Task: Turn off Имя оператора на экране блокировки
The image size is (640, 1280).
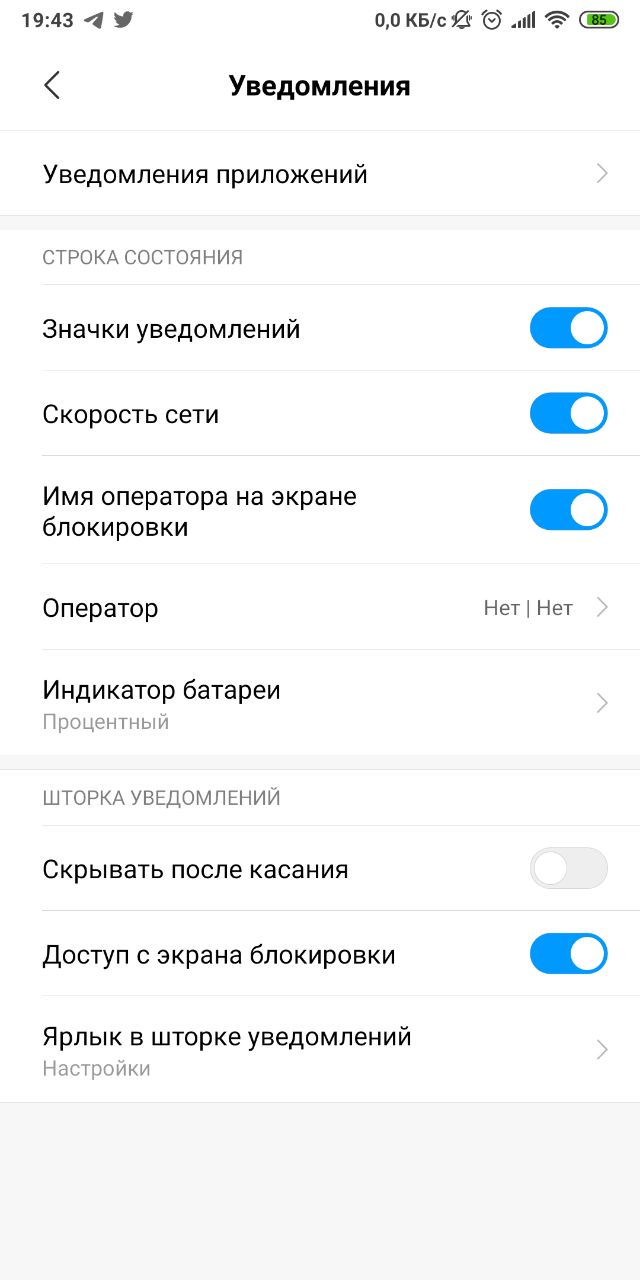Action: 568,510
